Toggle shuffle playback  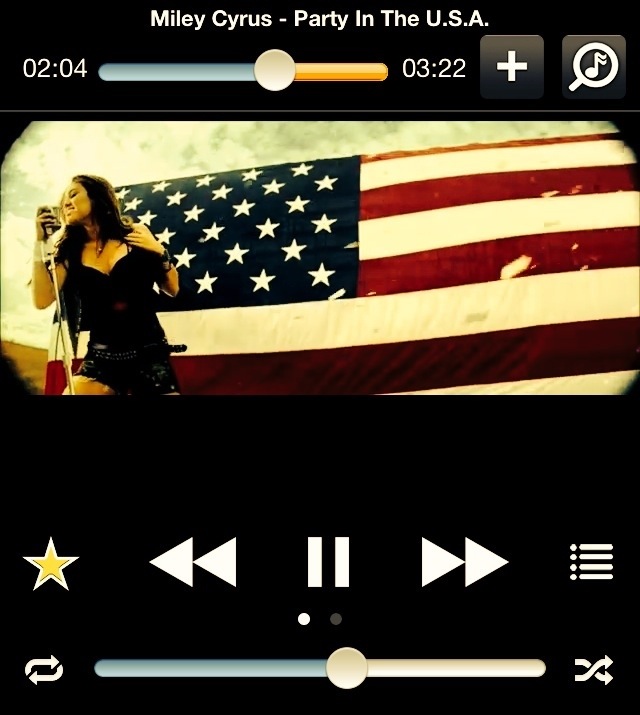pos(593,669)
